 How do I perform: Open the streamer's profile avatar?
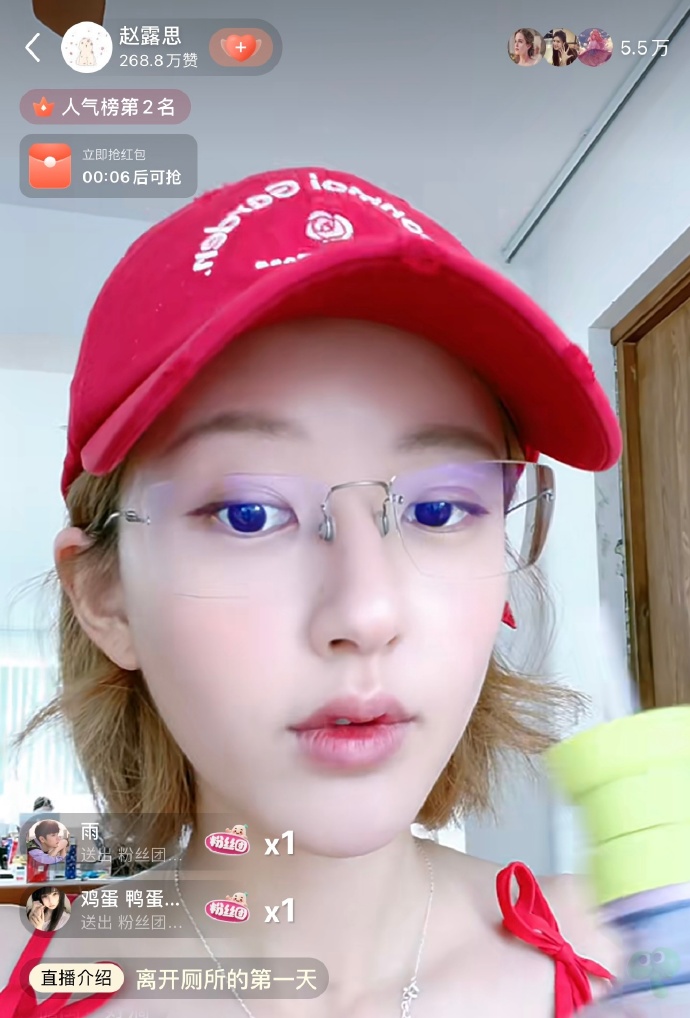click(87, 47)
